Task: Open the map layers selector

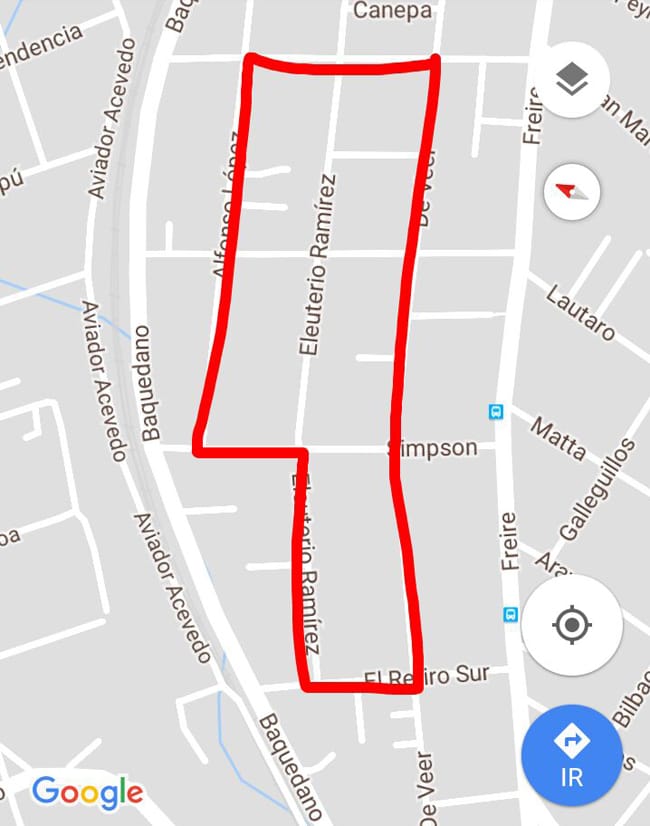Action: (571, 79)
